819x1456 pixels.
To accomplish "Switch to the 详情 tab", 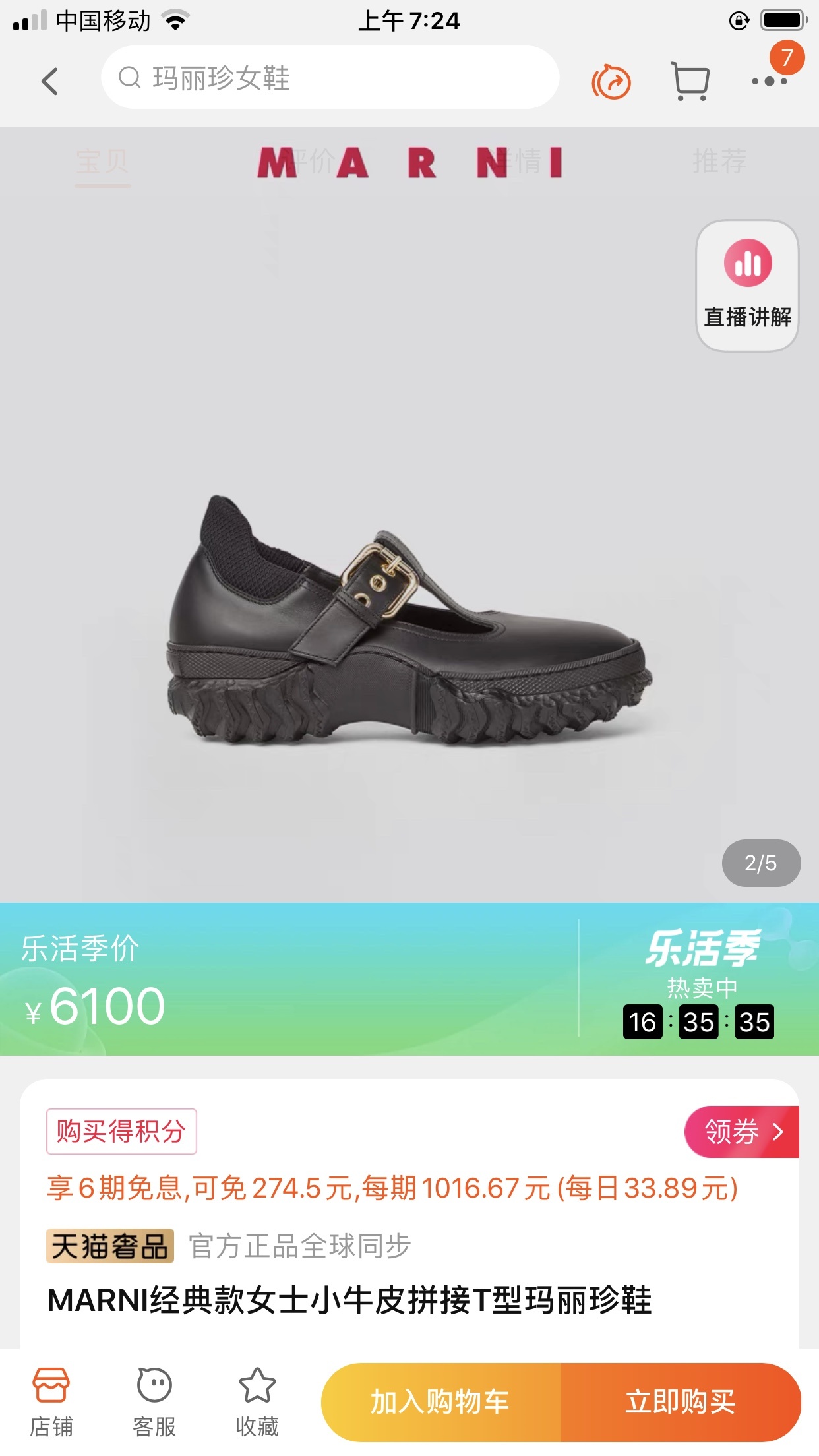I will (520, 162).
